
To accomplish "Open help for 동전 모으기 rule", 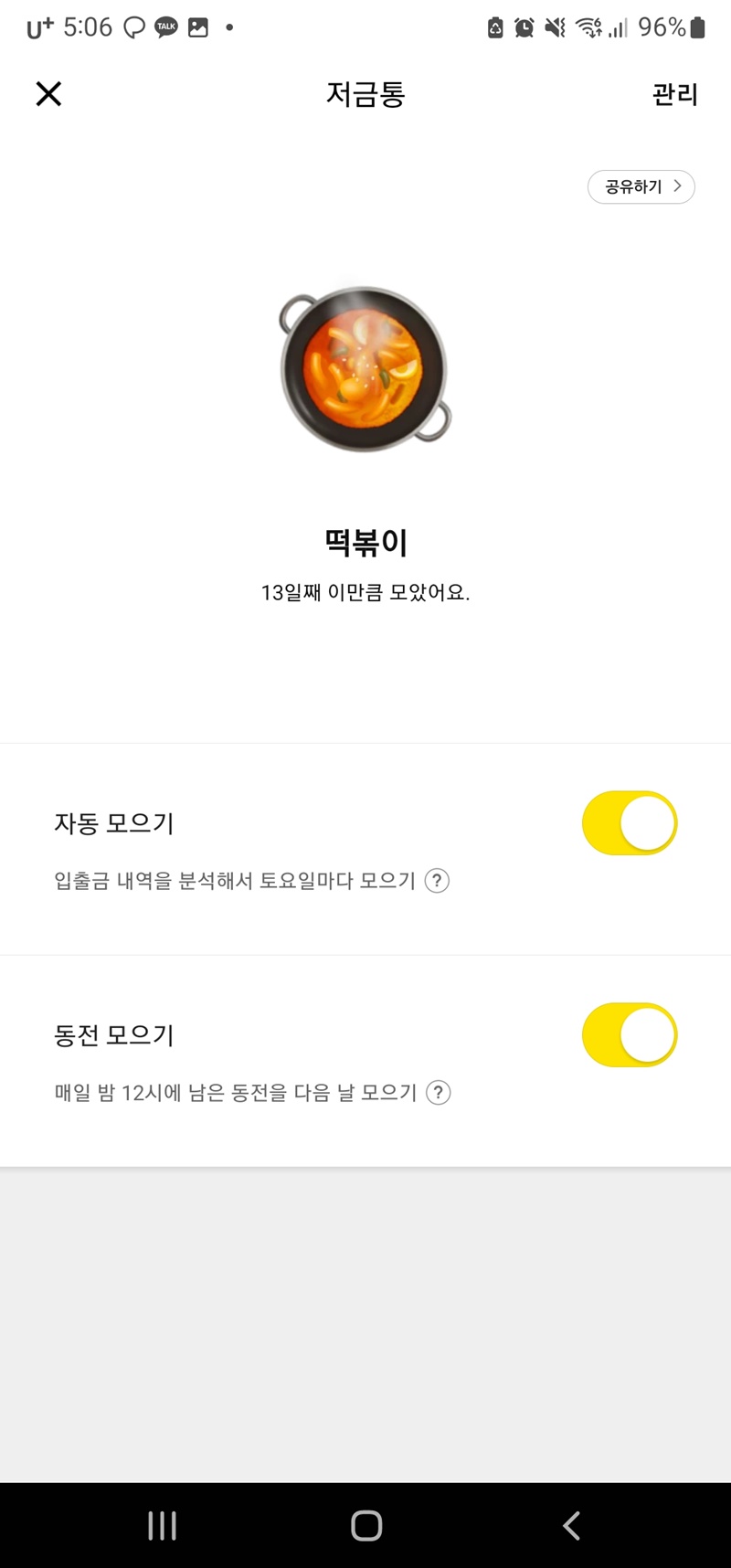I will 437,1093.
